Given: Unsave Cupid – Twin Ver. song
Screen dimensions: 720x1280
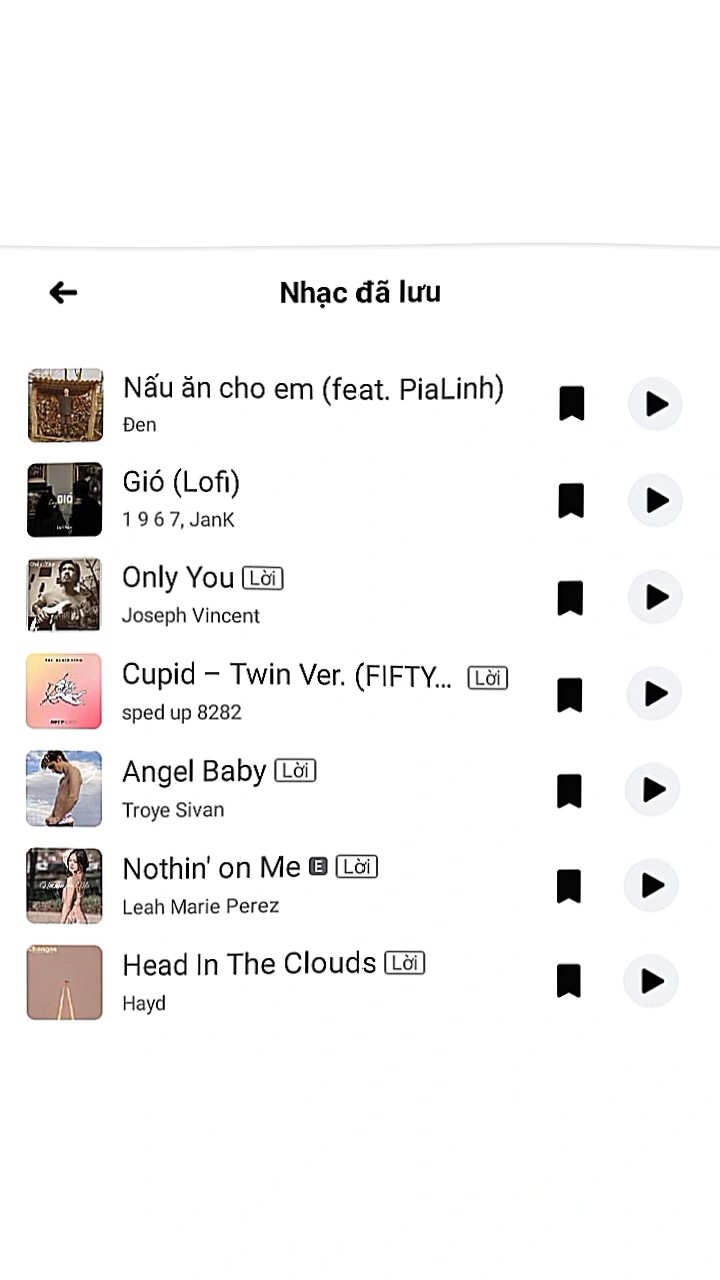Looking at the screenshot, I should click(570, 693).
